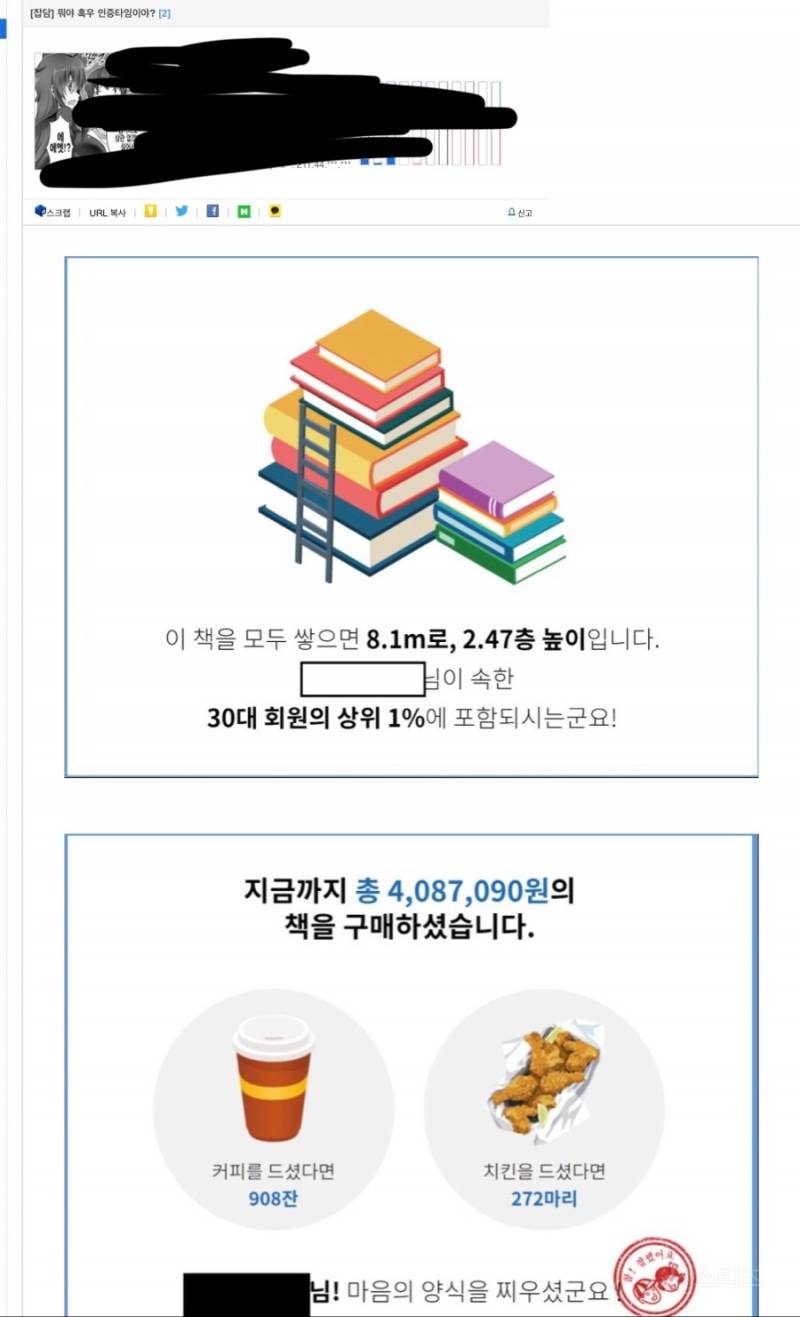The width and height of the screenshot is (800, 1317).
Task: Share the post to Naver Blog
Action: tap(245, 211)
